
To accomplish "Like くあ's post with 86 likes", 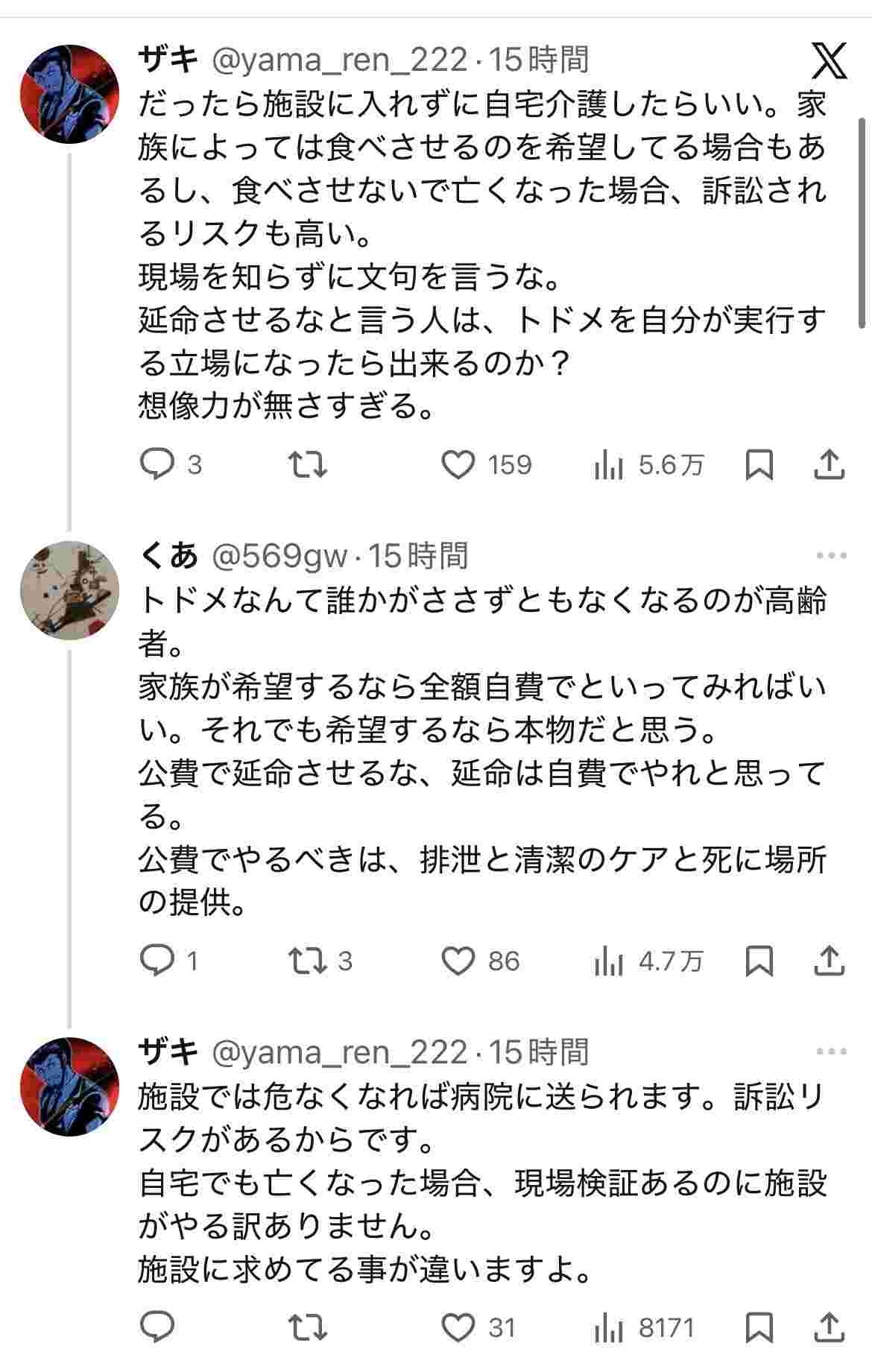I will click(458, 961).
